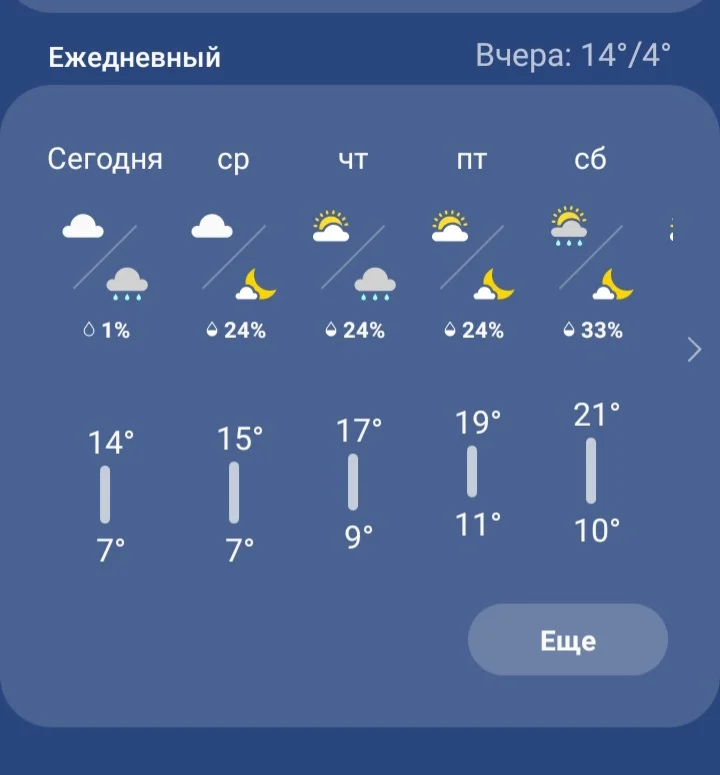Tap the Еще button
Image resolution: width=720 pixels, height=775 pixels.
click(x=567, y=641)
